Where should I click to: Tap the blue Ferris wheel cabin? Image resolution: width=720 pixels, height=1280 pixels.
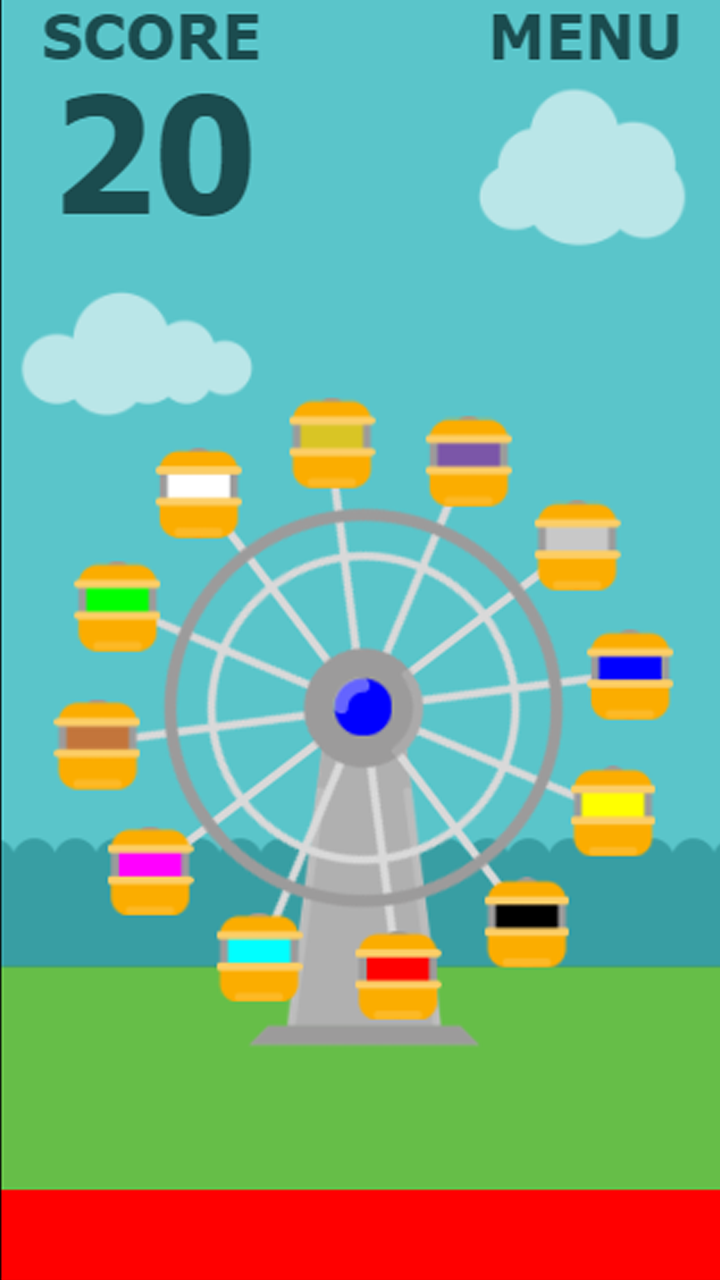[630, 675]
